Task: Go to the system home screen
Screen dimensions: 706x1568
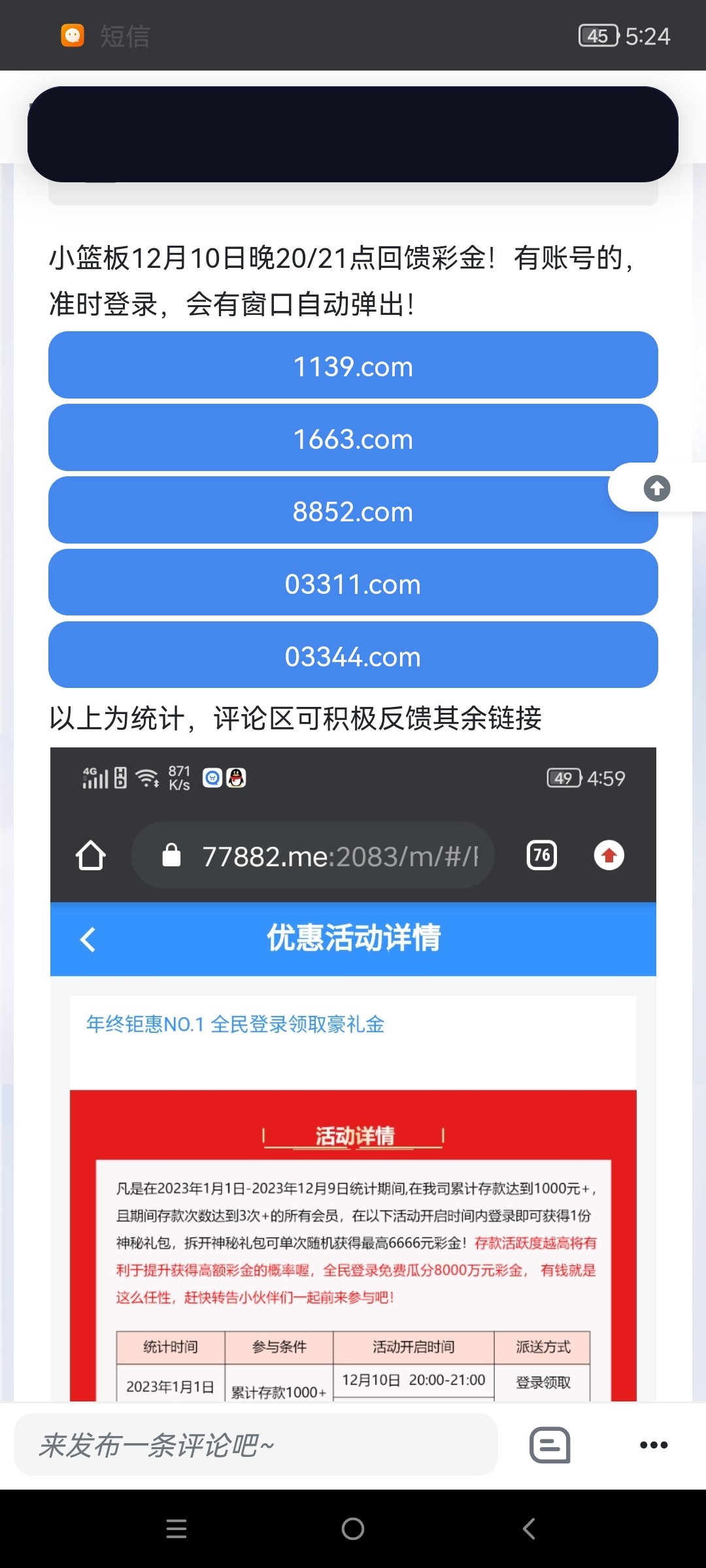Action: coord(353,1529)
